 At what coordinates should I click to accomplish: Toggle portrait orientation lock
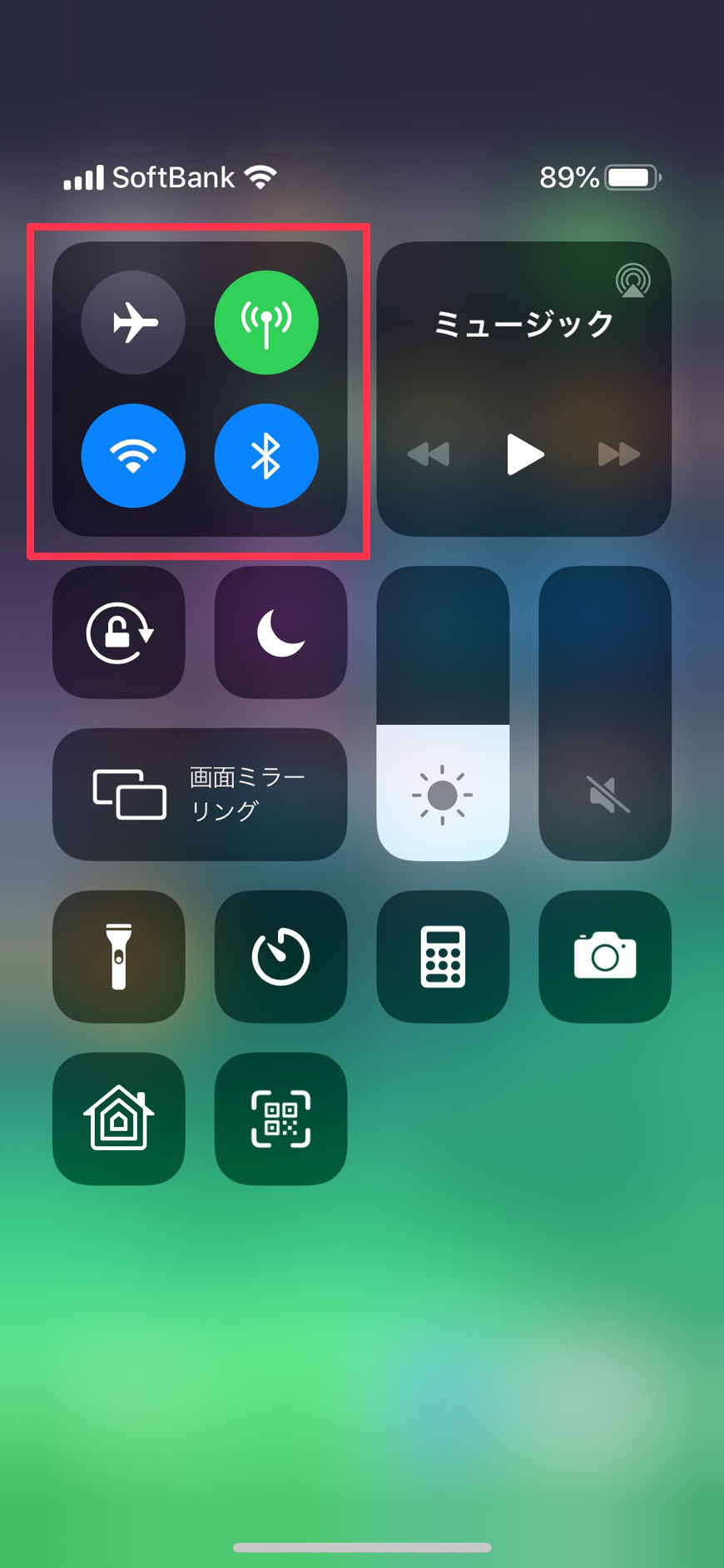point(119,633)
